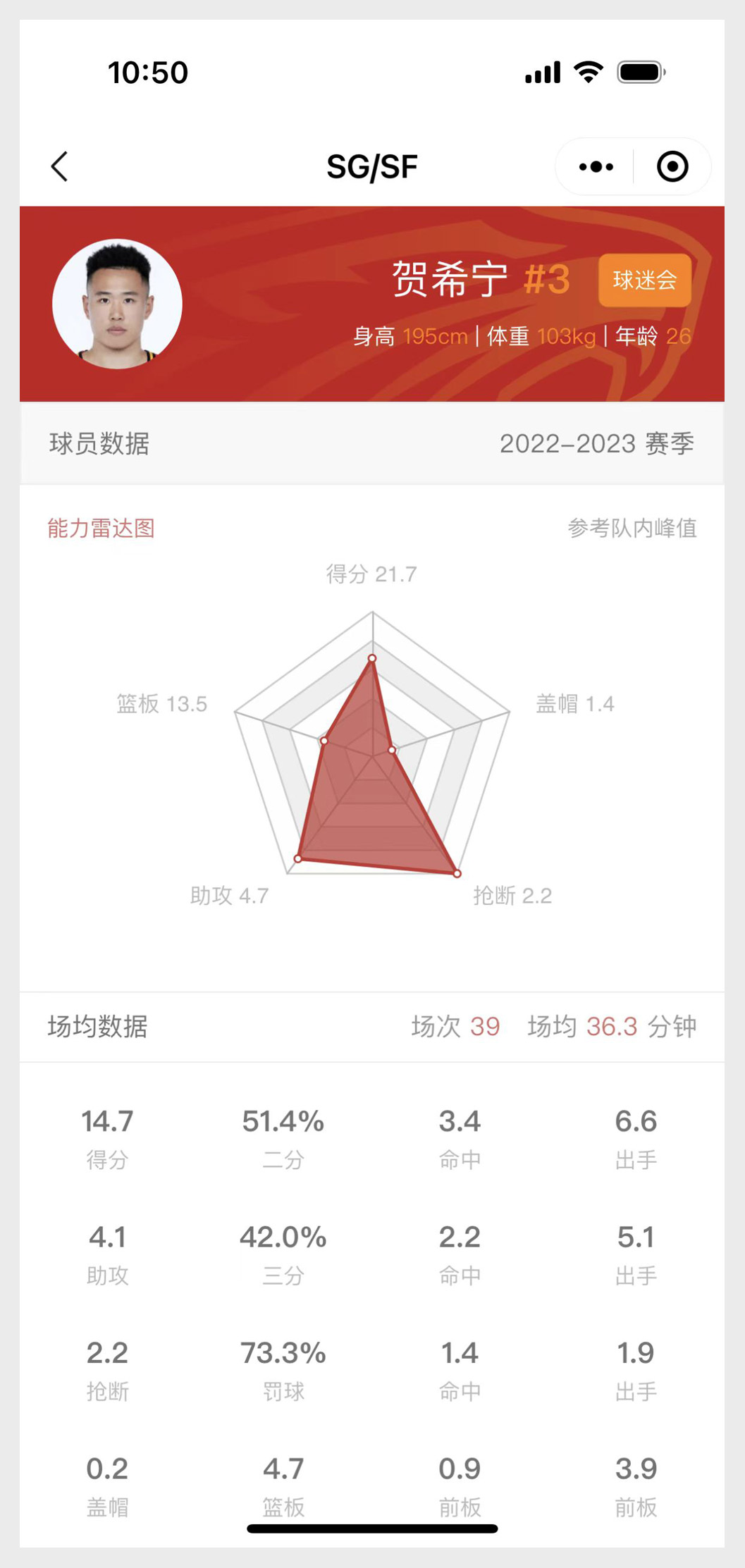The height and width of the screenshot is (1568, 745).
Task: Open the three-dot mini program menu
Action: (596, 167)
